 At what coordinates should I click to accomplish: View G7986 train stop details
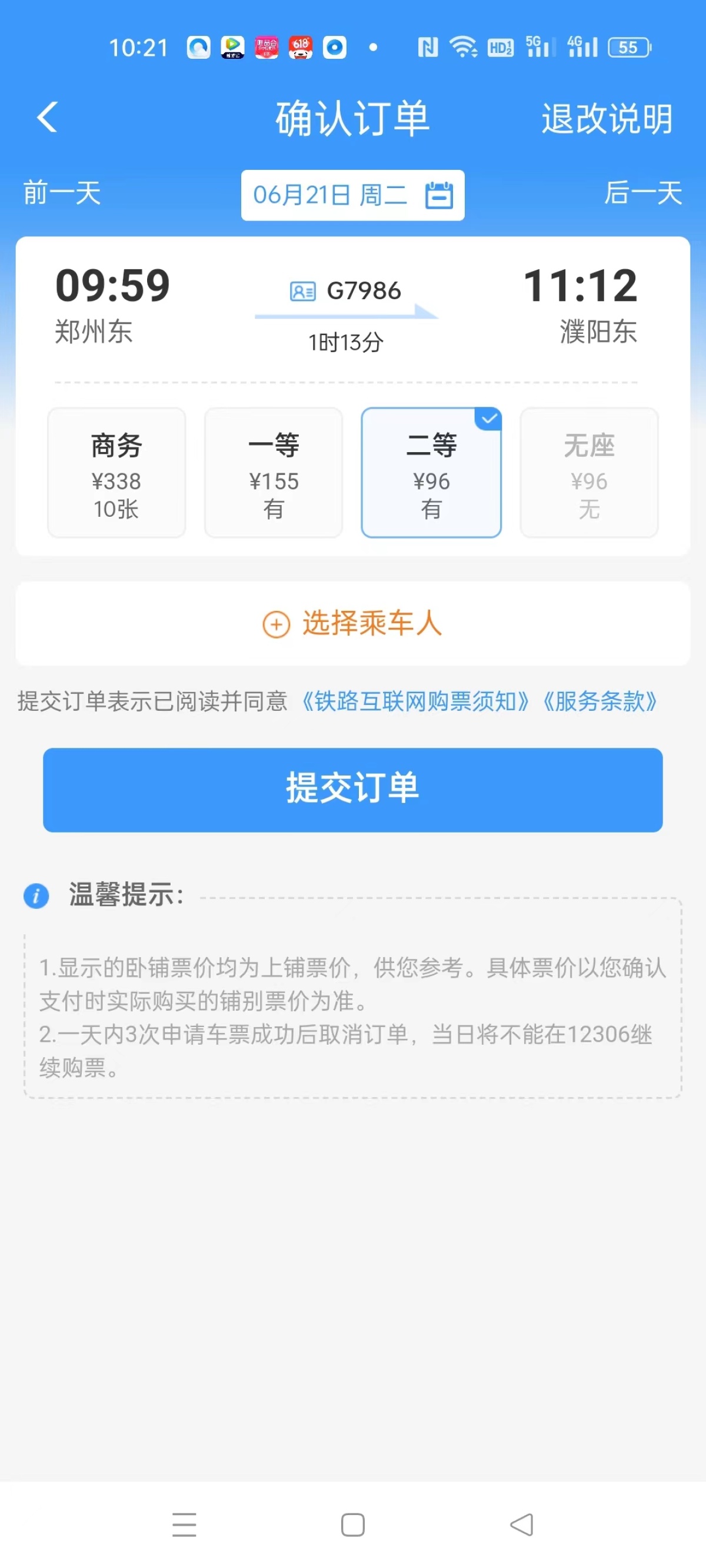[346, 292]
